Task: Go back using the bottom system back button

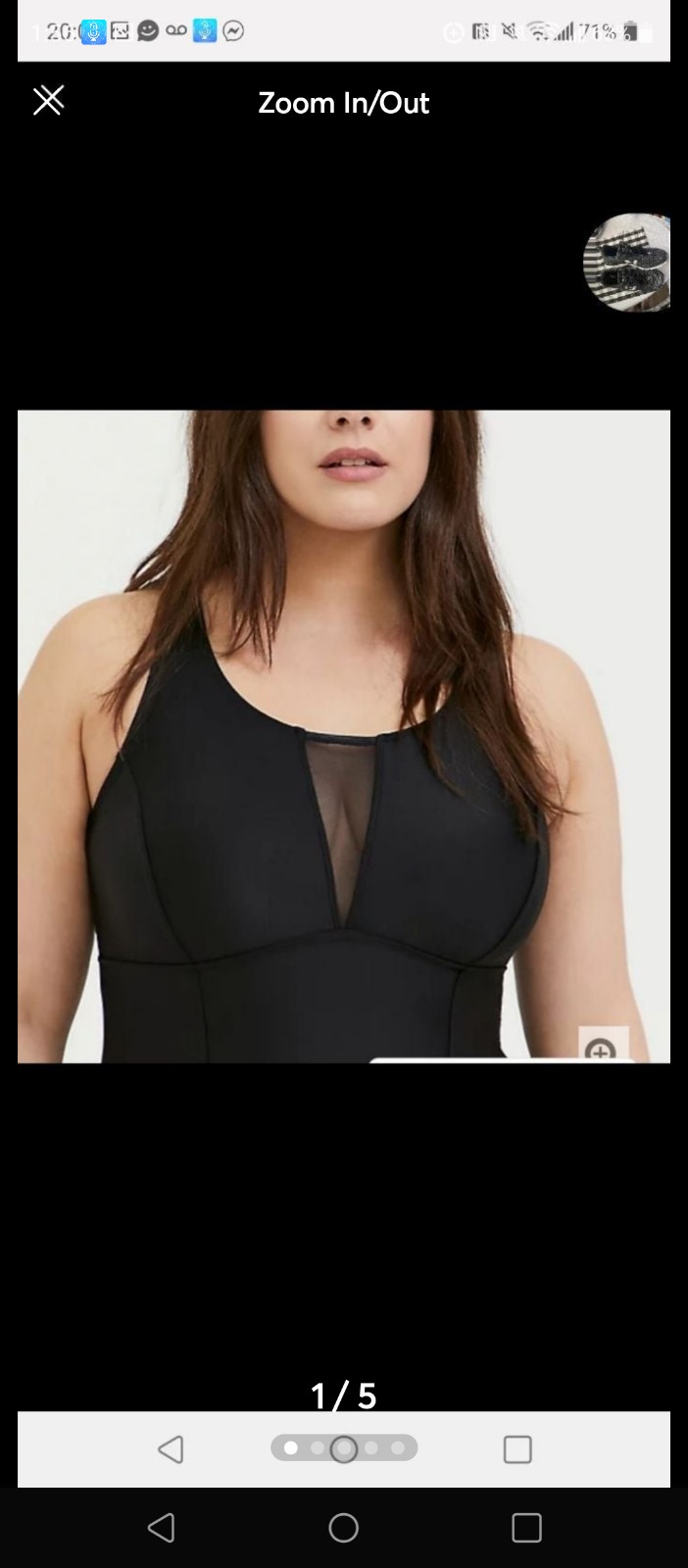Action: coord(161,1527)
